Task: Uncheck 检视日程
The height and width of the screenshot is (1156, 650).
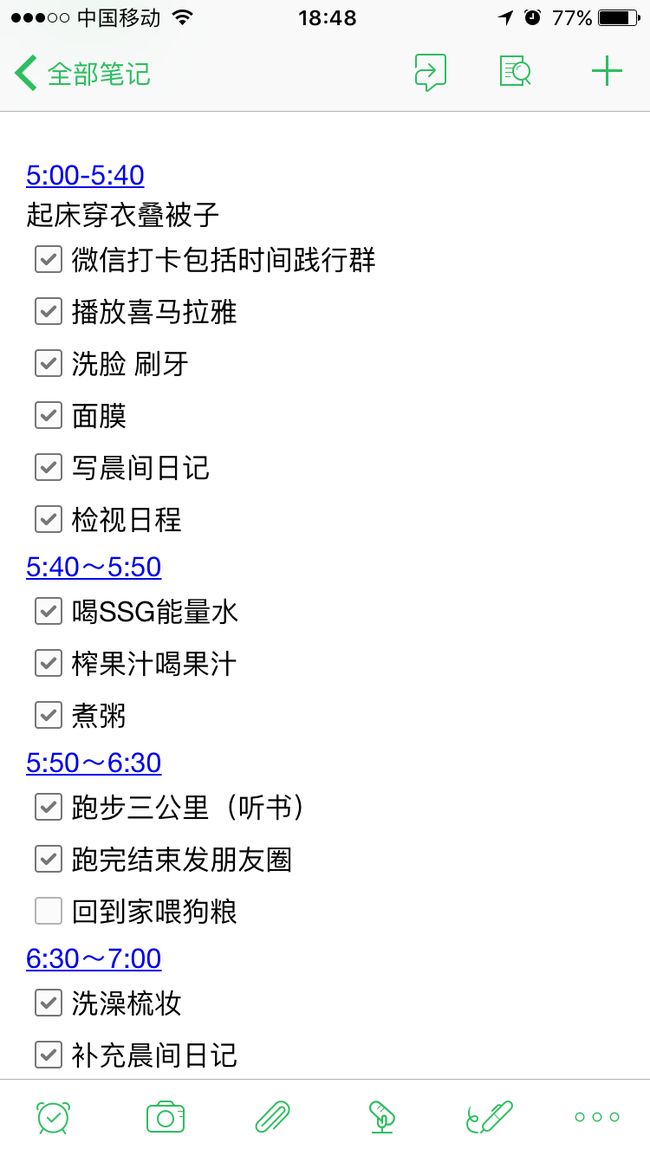Action: 49,520
